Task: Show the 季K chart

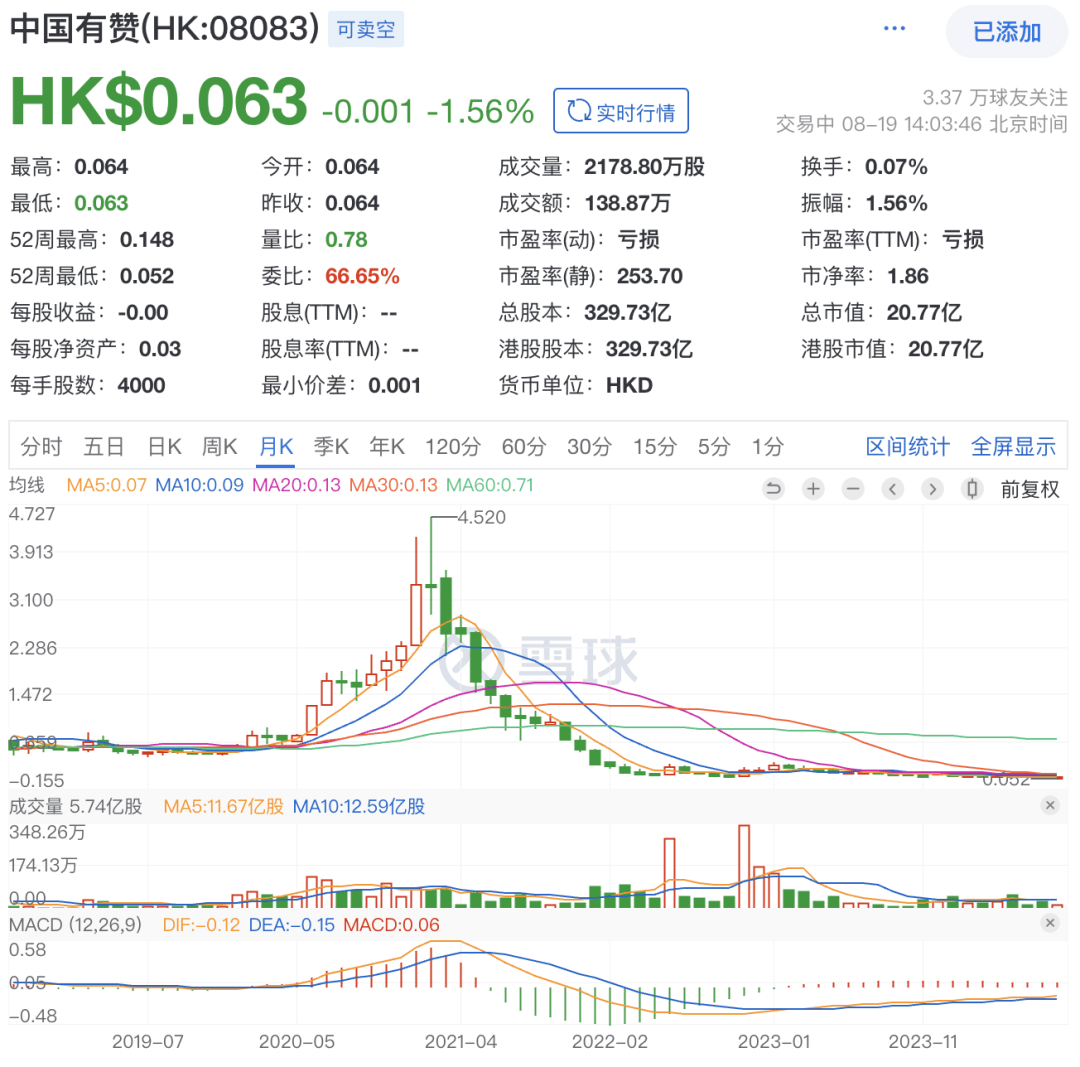Action: pos(330,447)
